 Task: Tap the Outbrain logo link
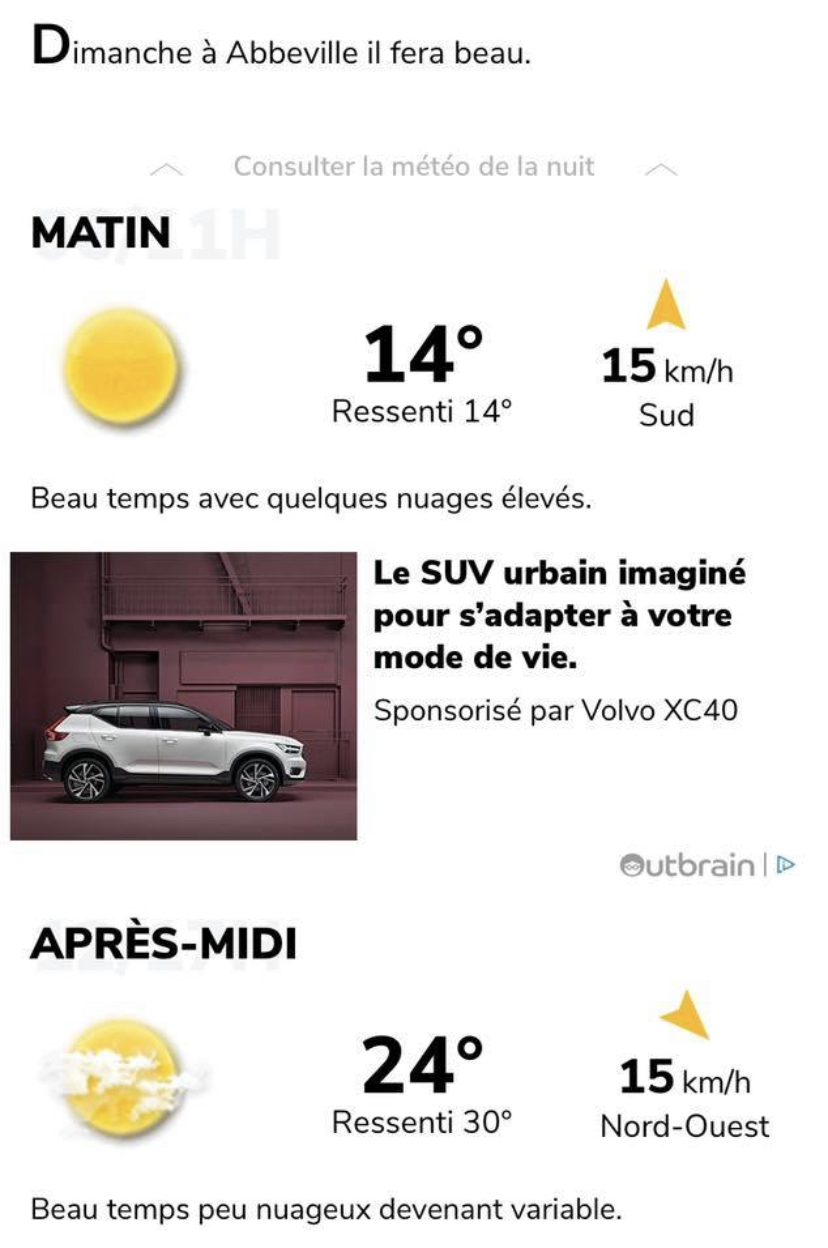pos(687,864)
